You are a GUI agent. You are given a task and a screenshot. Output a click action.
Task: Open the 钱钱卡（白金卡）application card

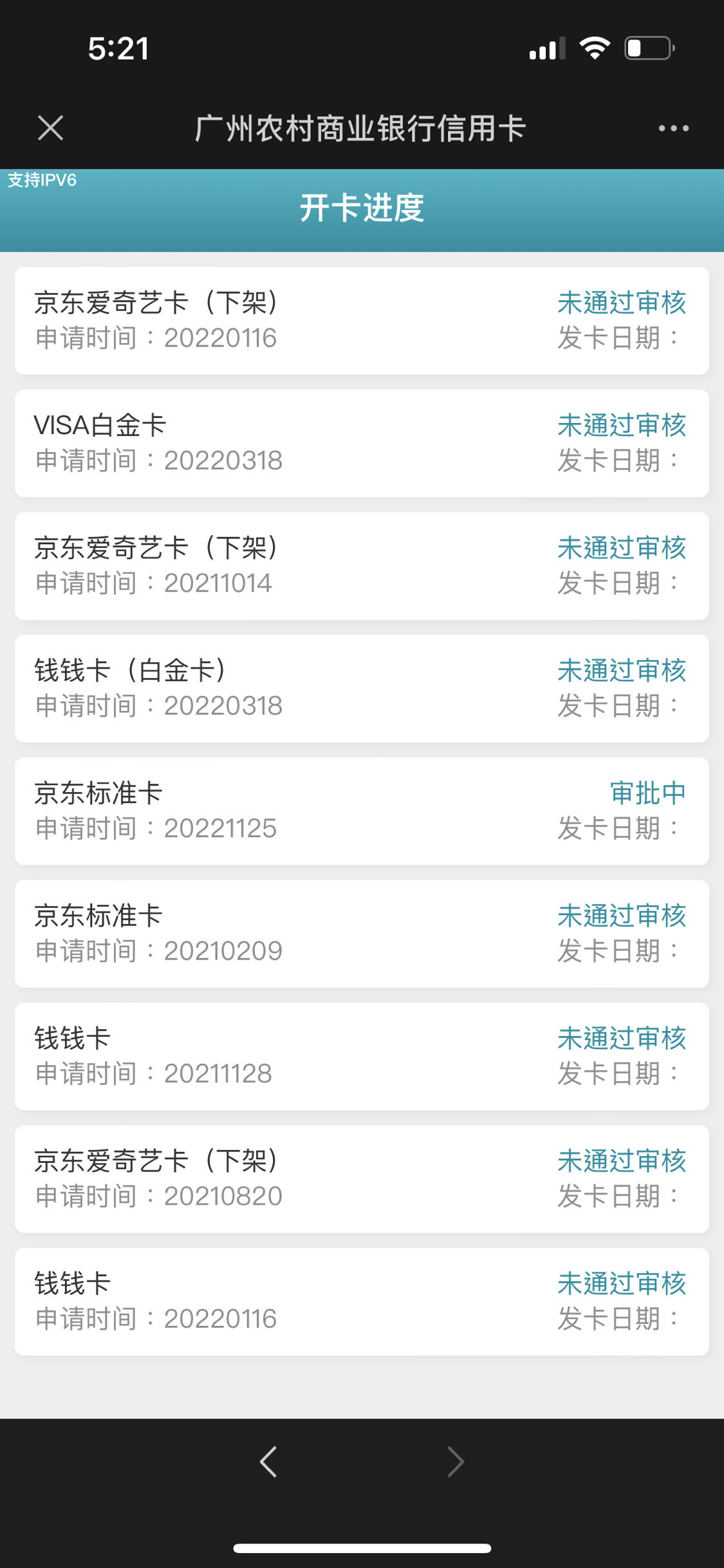coord(362,688)
